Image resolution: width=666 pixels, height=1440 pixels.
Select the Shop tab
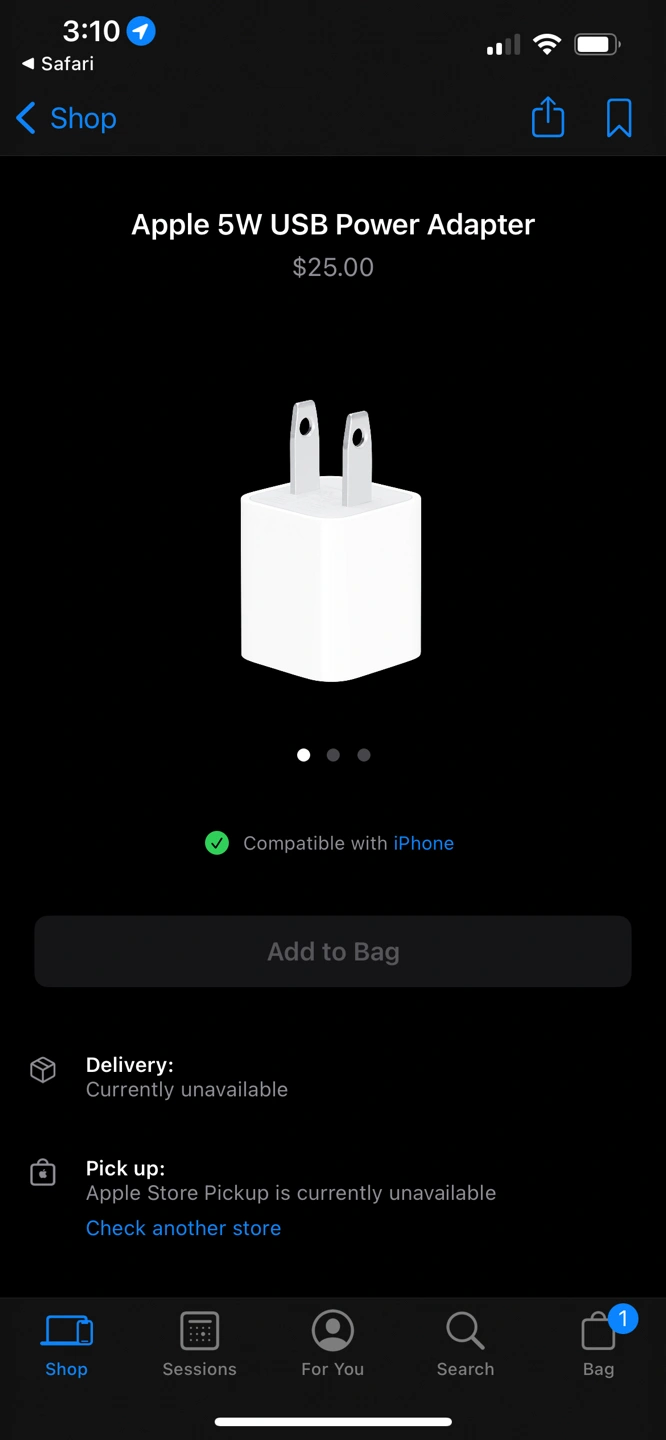click(x=66, y=1345)
